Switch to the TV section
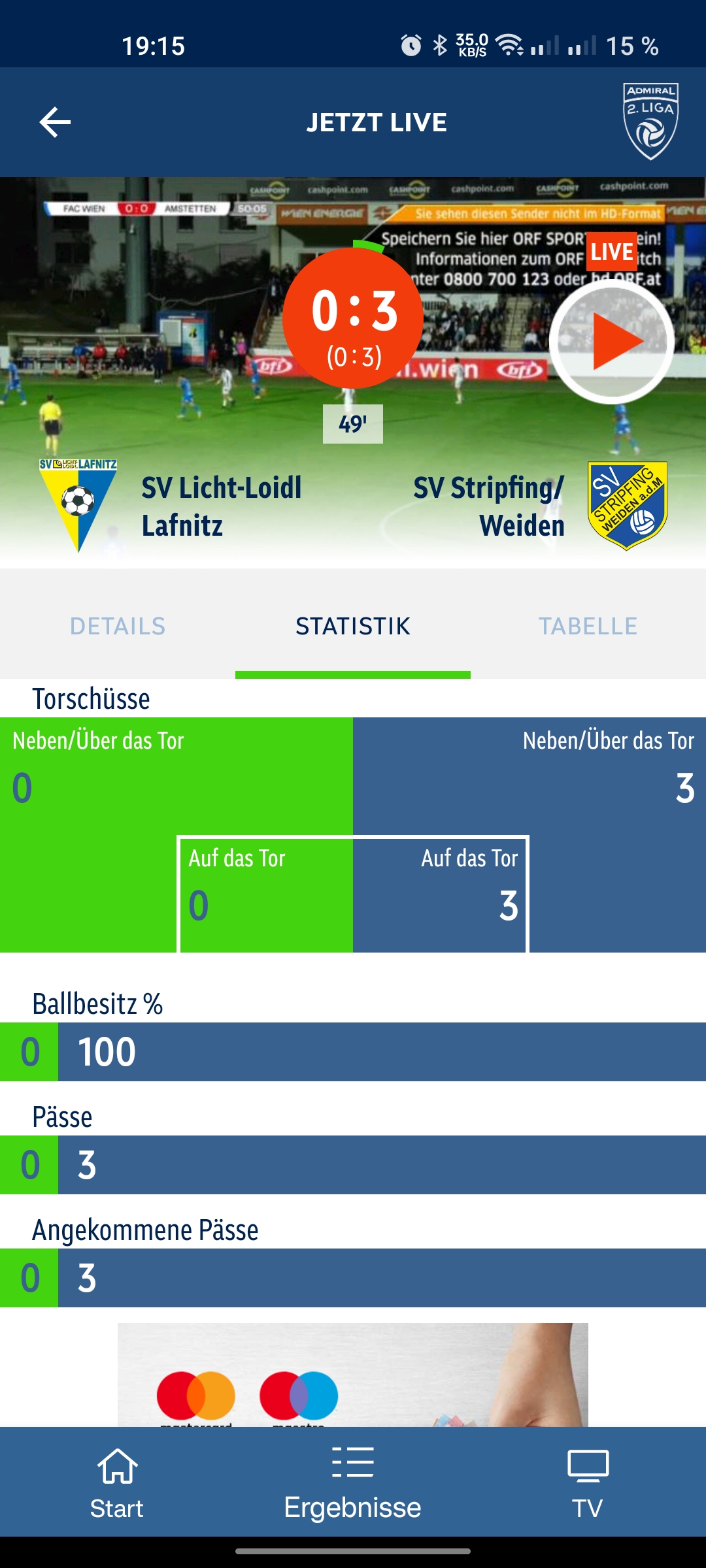 pos(588,1482)
